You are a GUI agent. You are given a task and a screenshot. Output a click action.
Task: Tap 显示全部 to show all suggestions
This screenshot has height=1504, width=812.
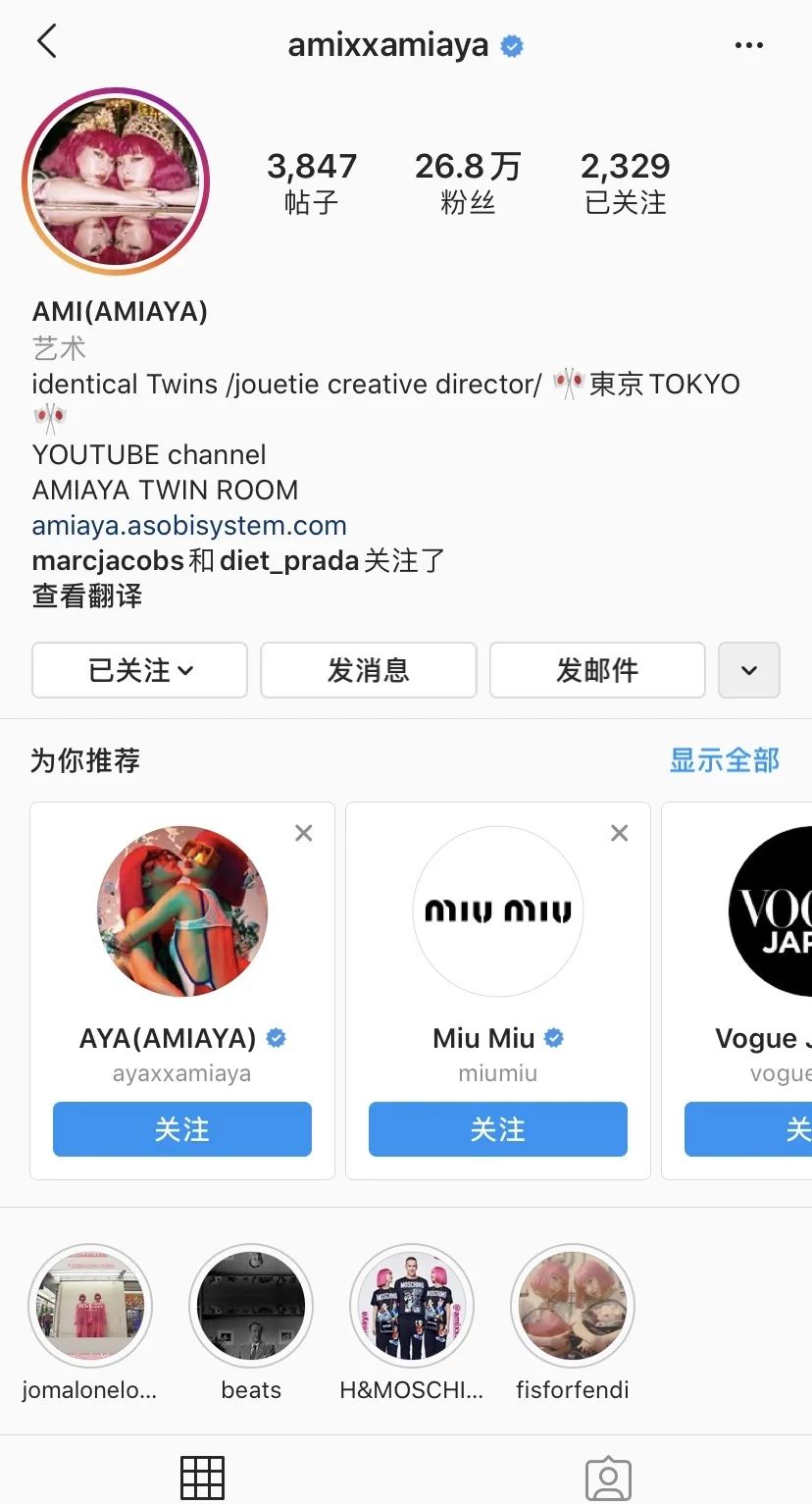click(724, 760)
